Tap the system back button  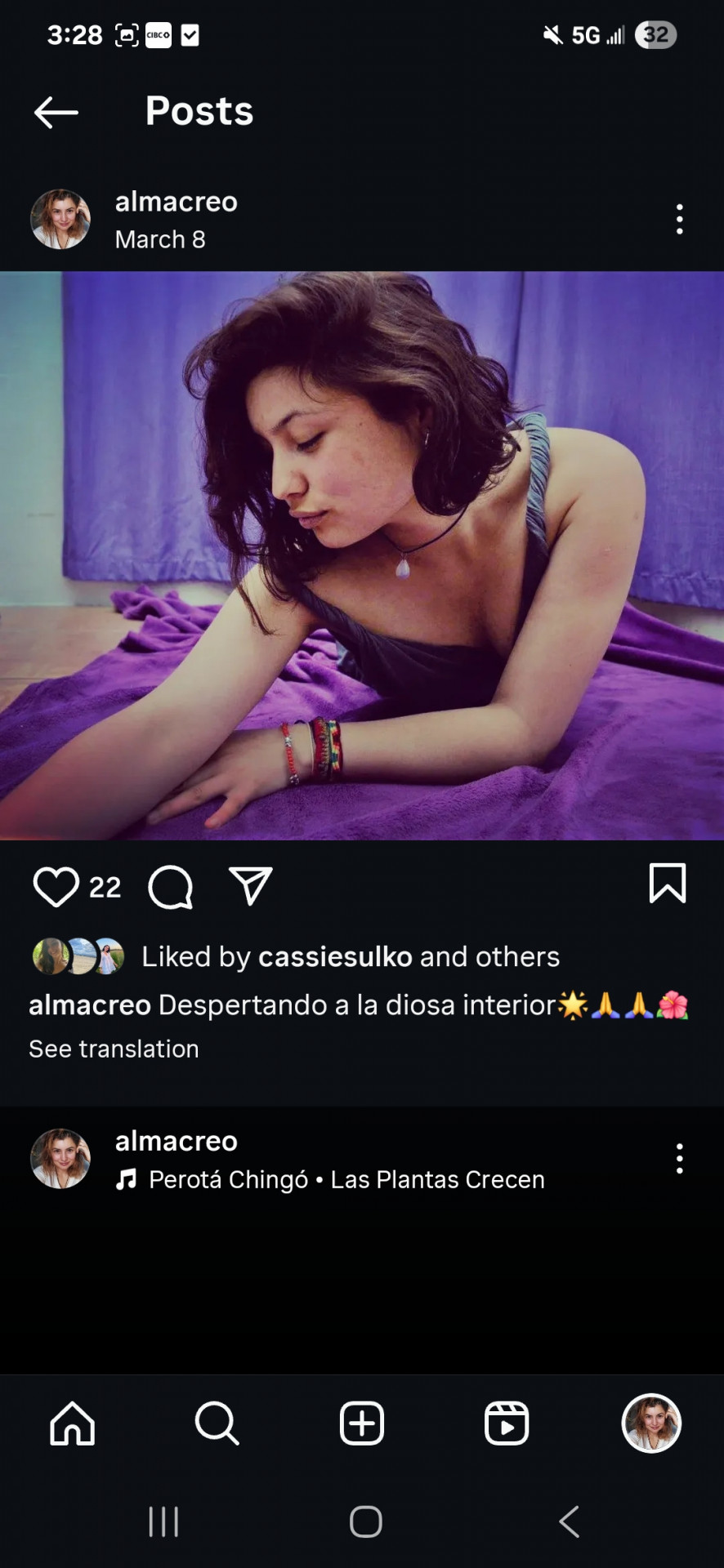[569, 1521]
